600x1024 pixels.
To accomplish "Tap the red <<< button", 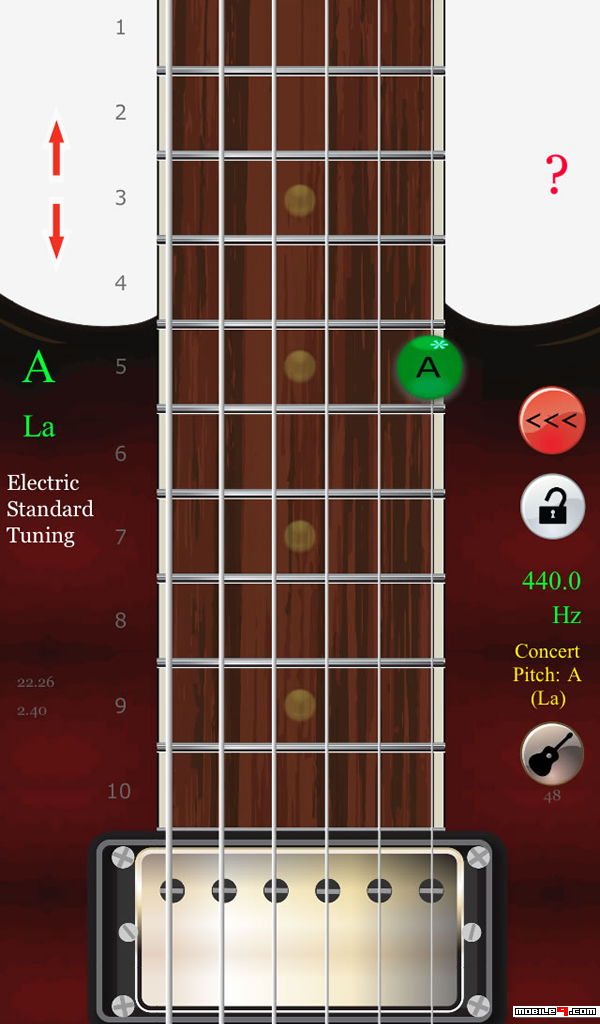I will pyautogui.click(x=552, y=420).
